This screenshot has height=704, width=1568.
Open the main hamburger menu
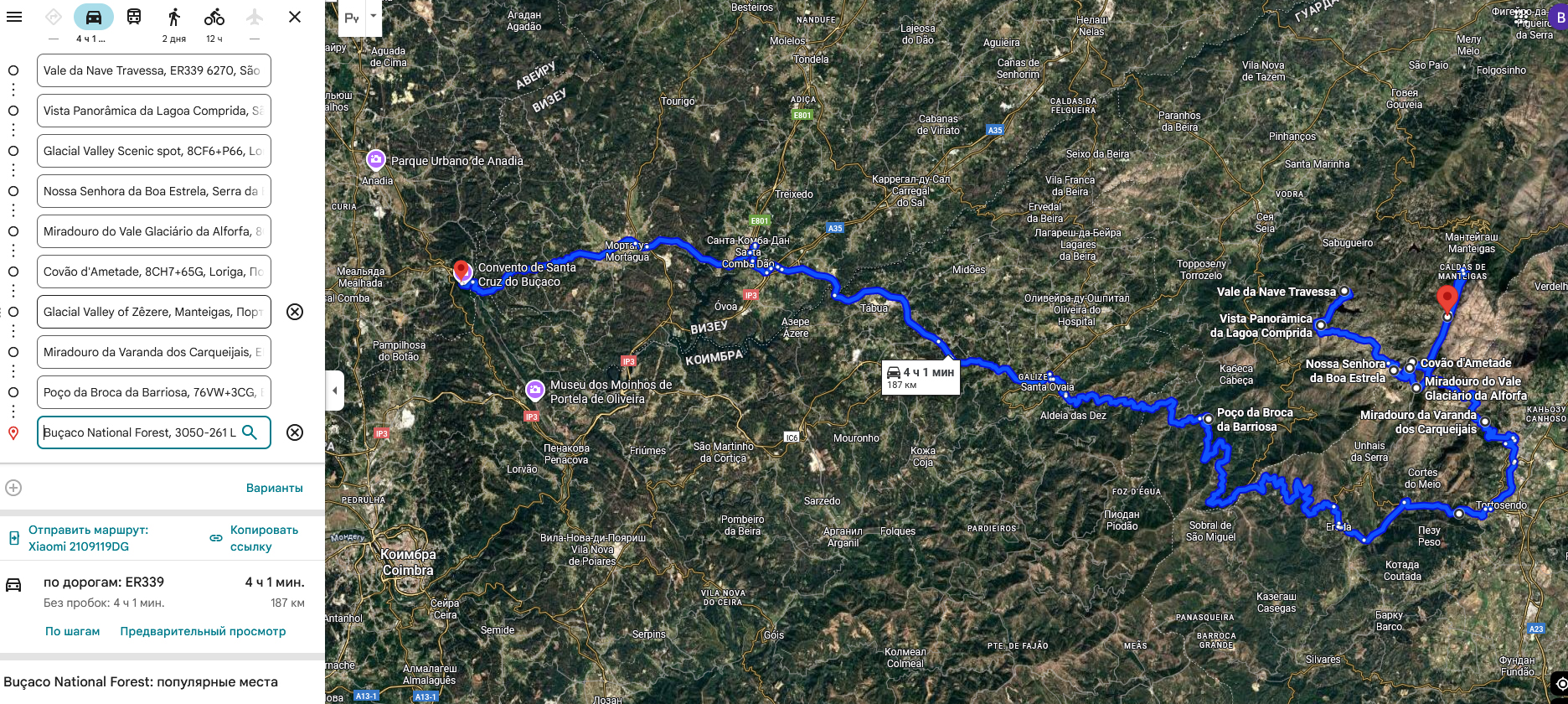(x=14, y=17)
